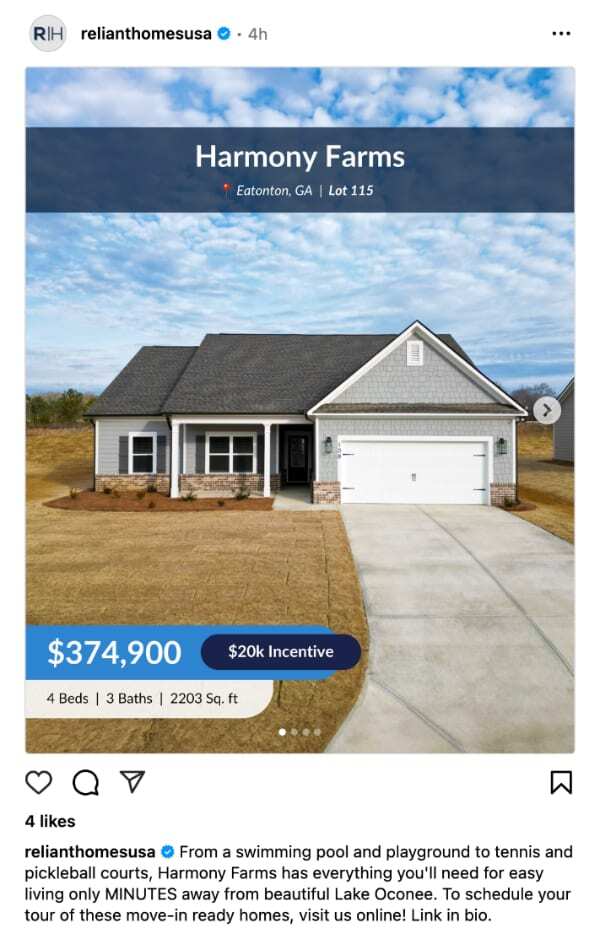Open the reliantHomesUSA profile picture
This screenshot has width=600, height=939.
pyautogui.click(x=48, y=34)
